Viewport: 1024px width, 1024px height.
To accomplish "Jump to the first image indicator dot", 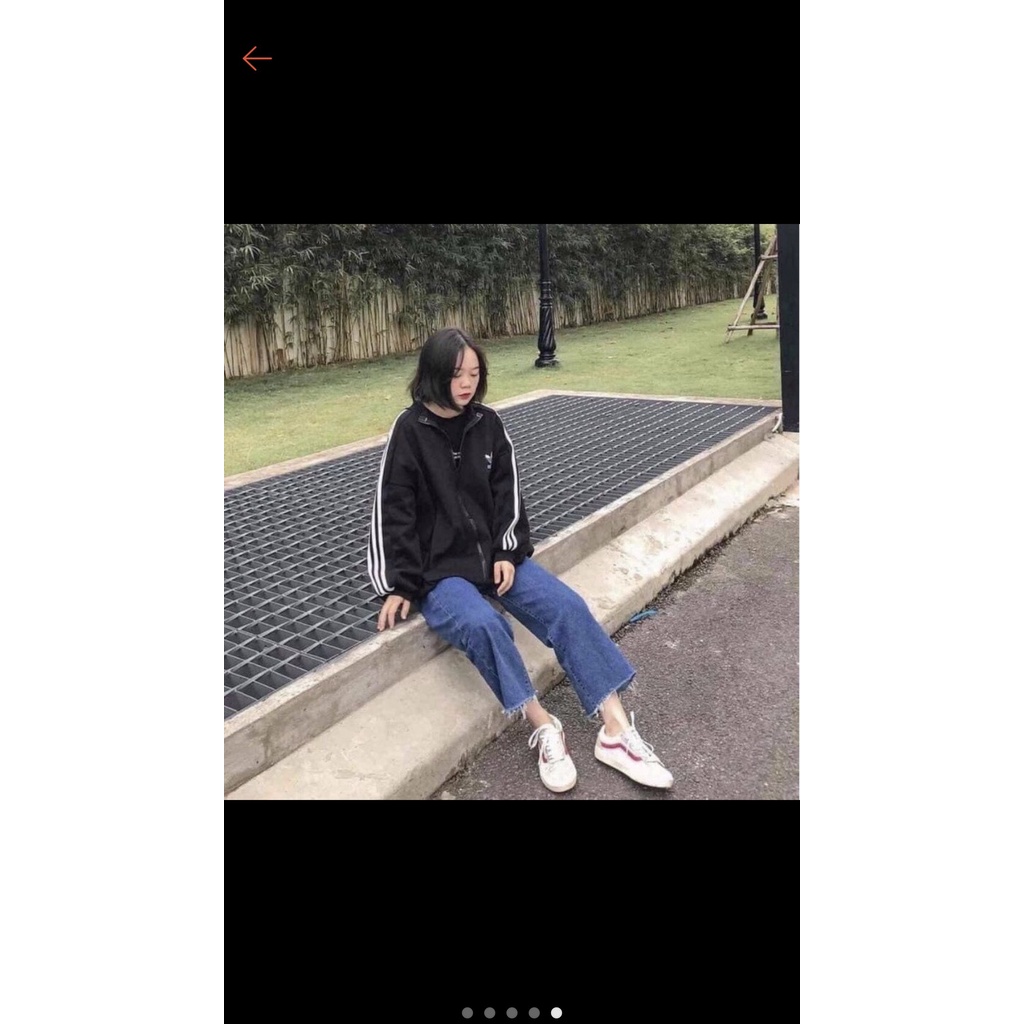I will click(467, 1012).
